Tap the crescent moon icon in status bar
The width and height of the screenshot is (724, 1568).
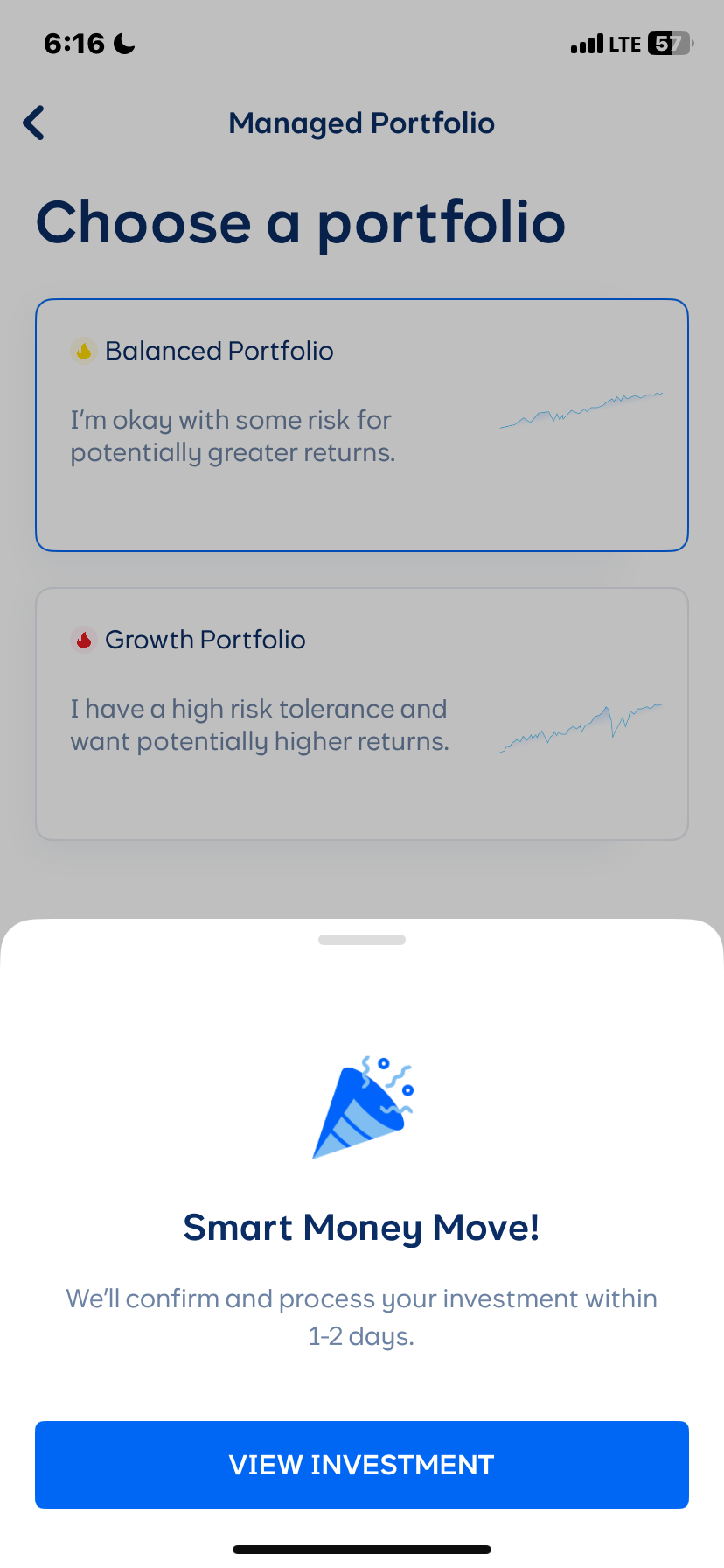click(123, 42)
